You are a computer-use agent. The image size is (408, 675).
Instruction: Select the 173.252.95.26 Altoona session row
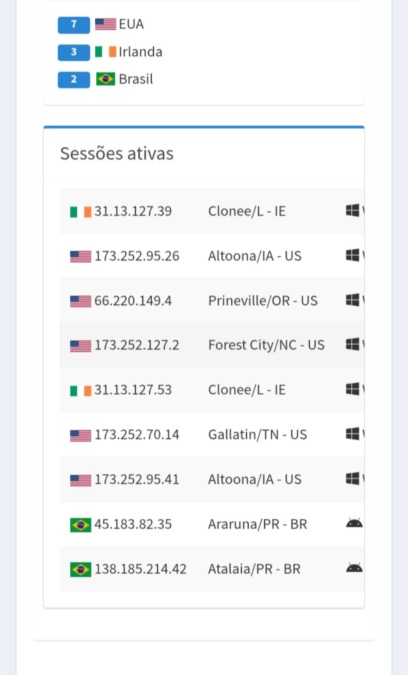(212, 256)
